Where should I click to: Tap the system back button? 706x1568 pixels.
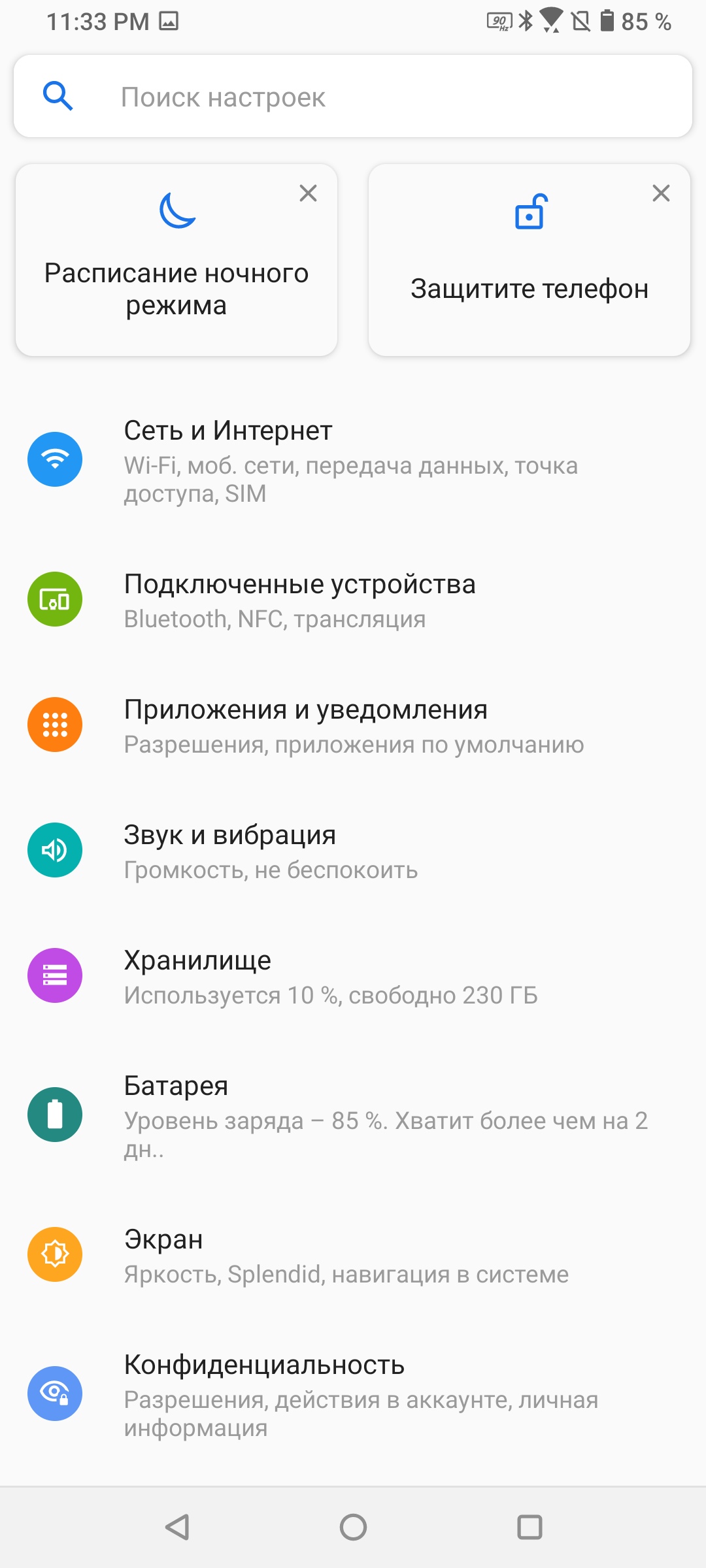tap(177, 1527)
